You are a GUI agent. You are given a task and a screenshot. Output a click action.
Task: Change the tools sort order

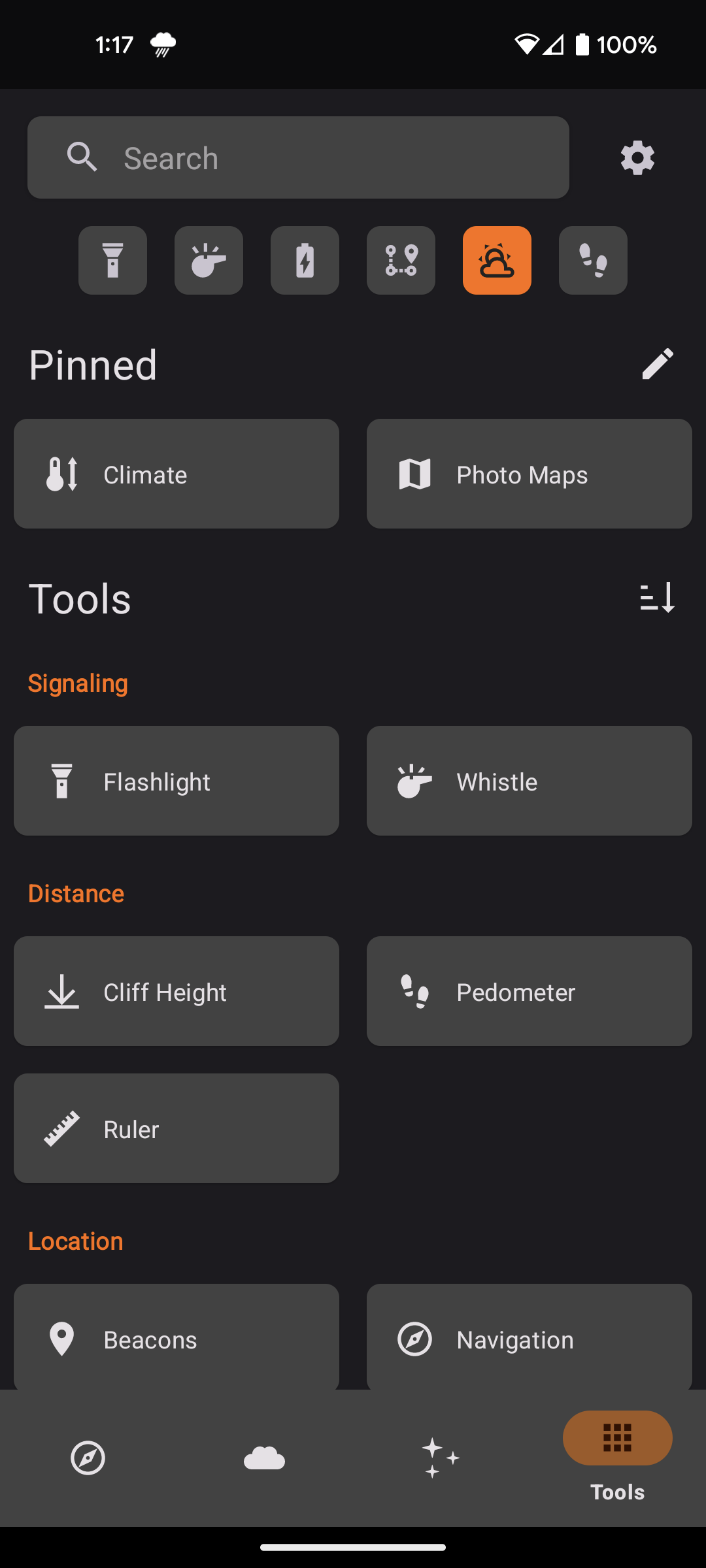[657, 598]
